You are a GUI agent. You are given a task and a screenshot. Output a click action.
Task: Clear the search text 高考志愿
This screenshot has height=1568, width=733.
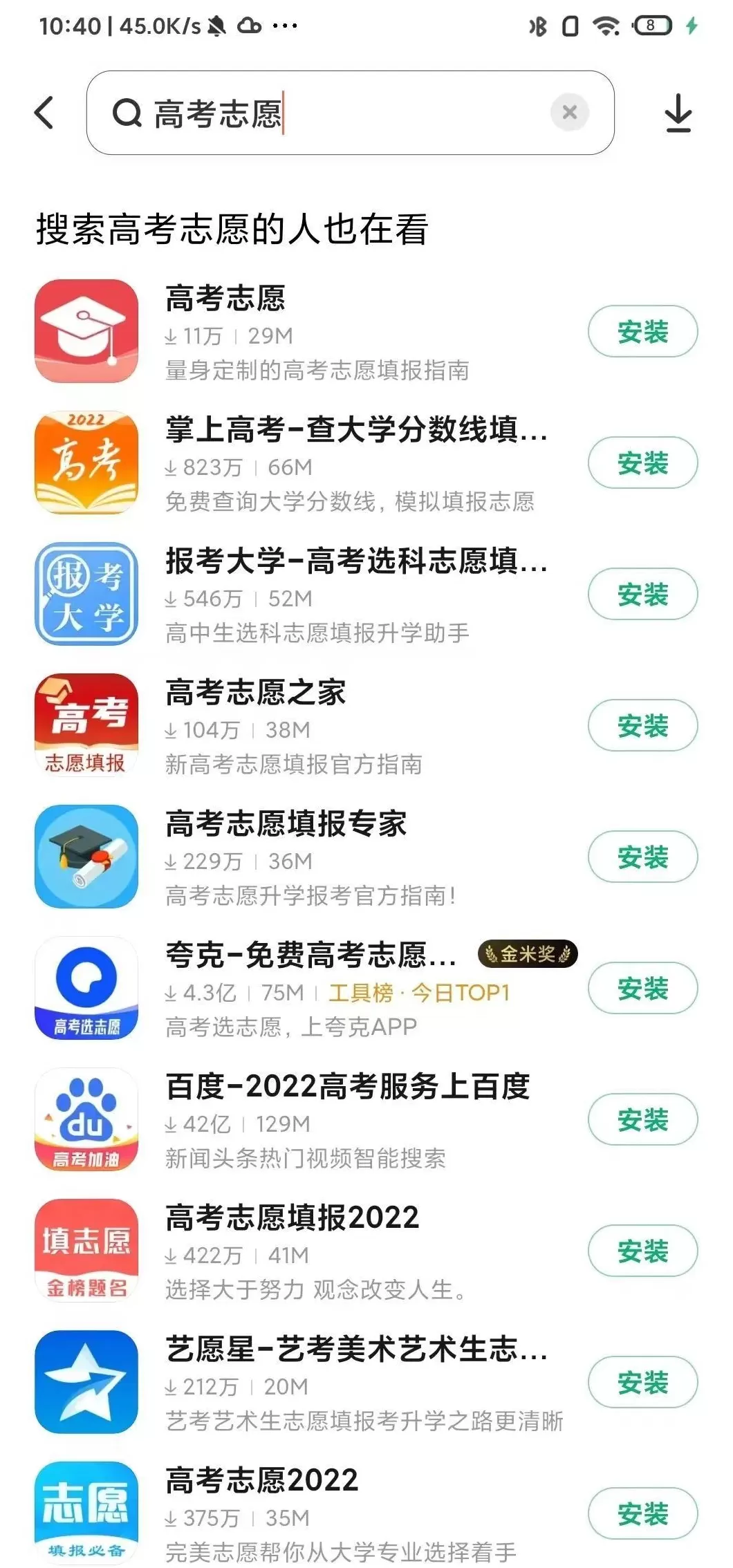click(569, 112)
